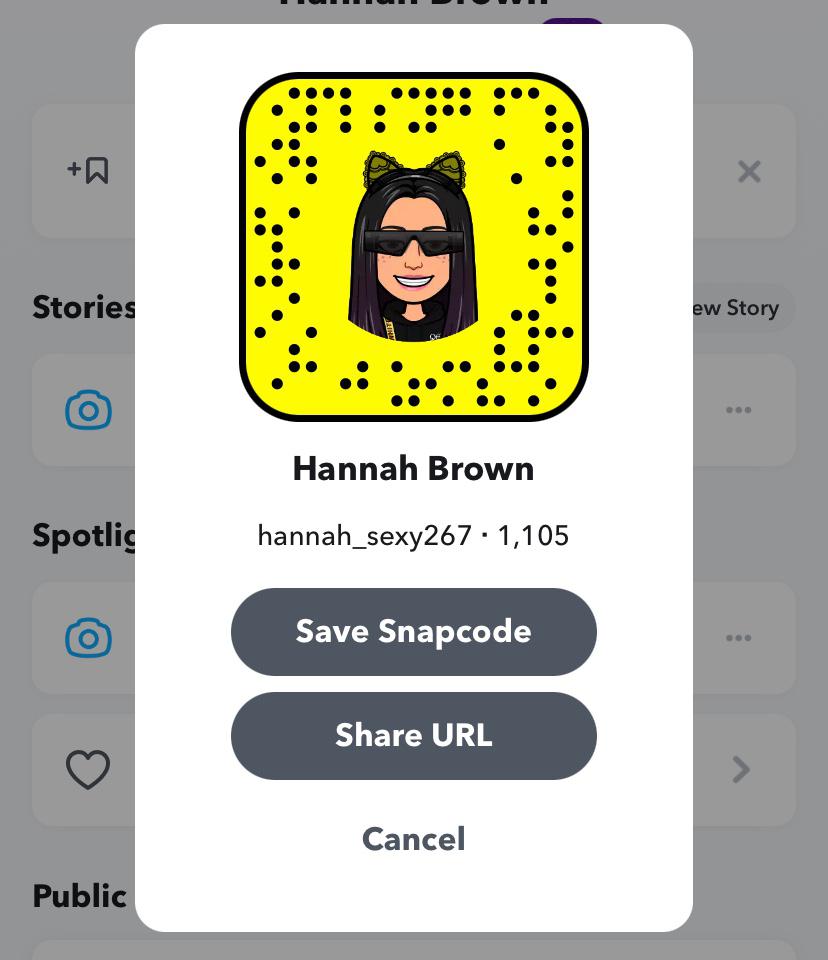
Task: Share the profile URL
Action: point(413,736)
